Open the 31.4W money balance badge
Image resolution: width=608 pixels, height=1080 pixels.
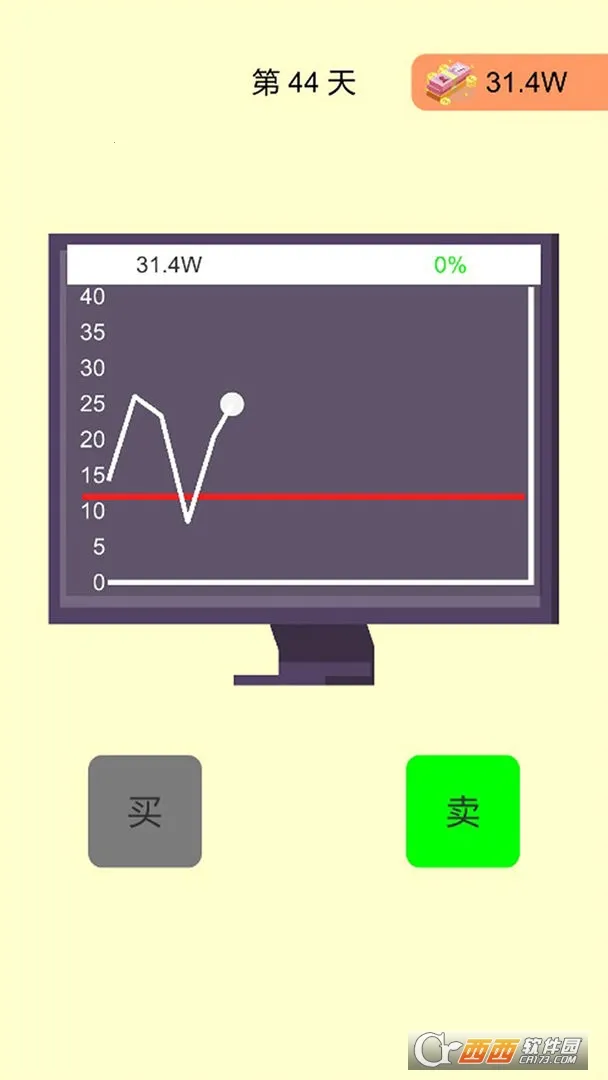(x=508, y=82)
